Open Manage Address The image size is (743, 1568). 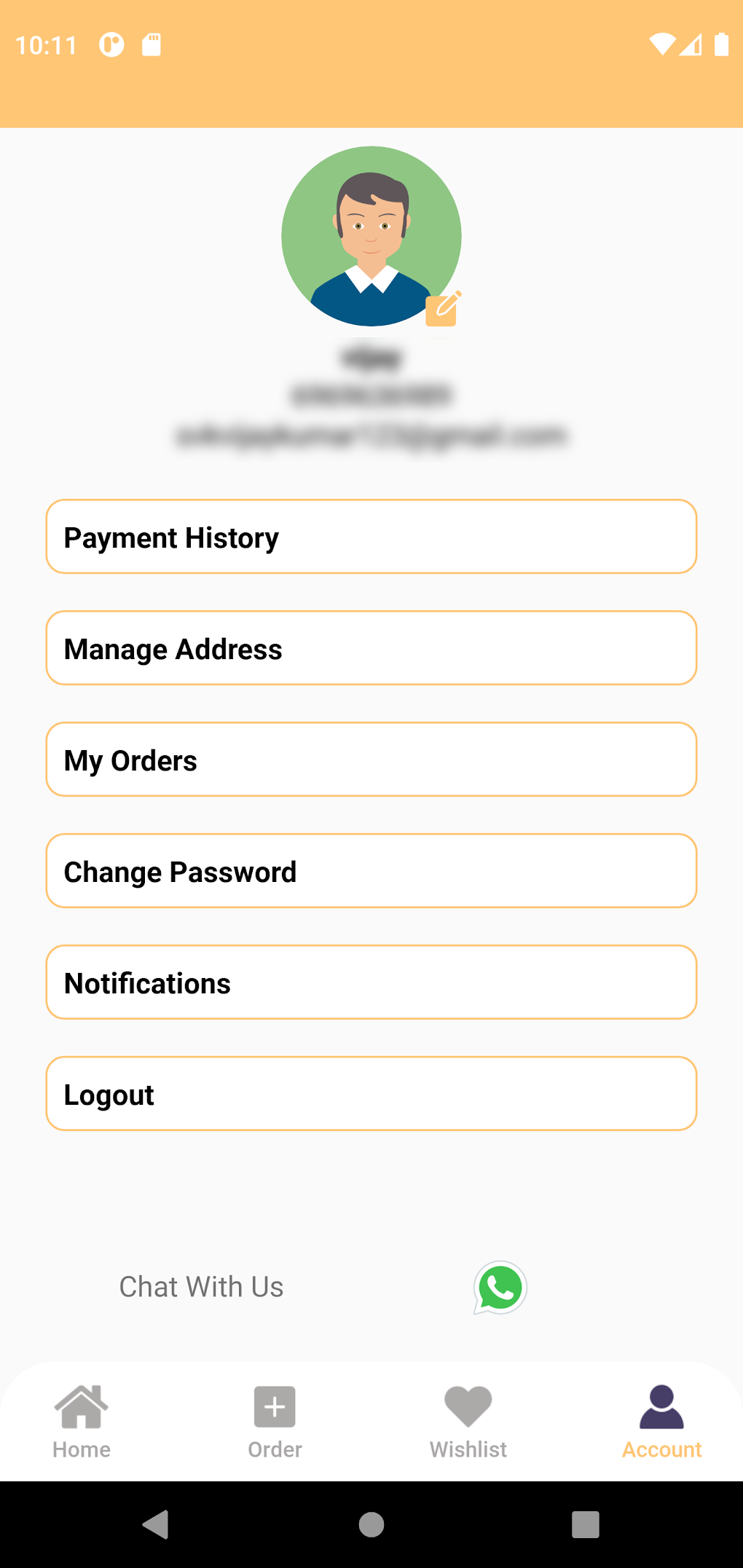[371, 648]
